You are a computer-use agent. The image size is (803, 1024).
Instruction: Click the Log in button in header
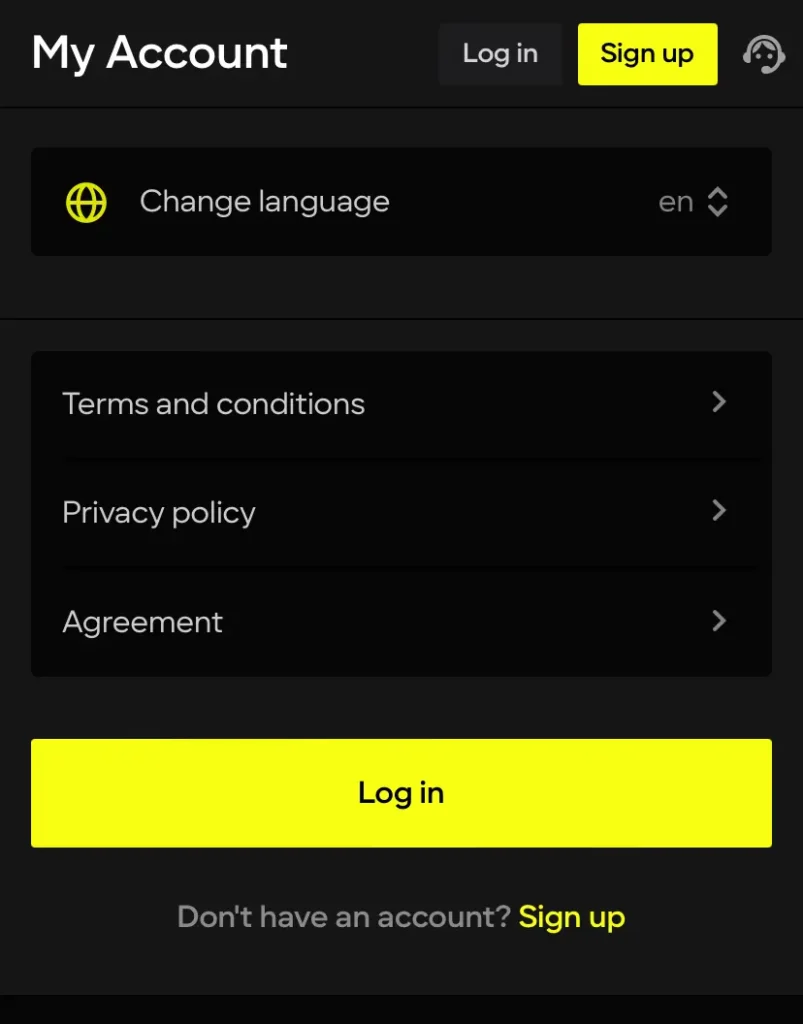tap(500, 54)
